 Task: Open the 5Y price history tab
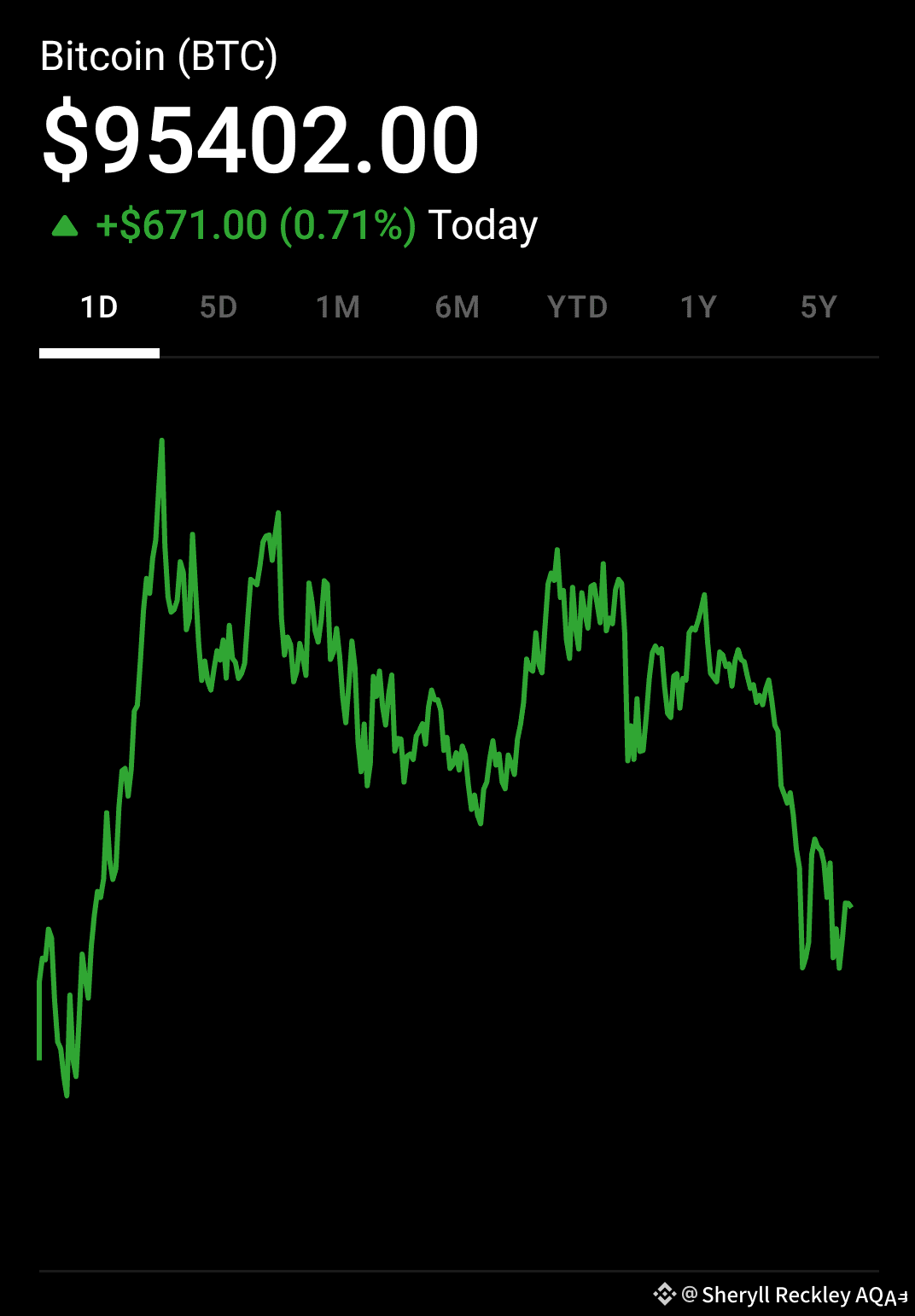pos(819,308)
